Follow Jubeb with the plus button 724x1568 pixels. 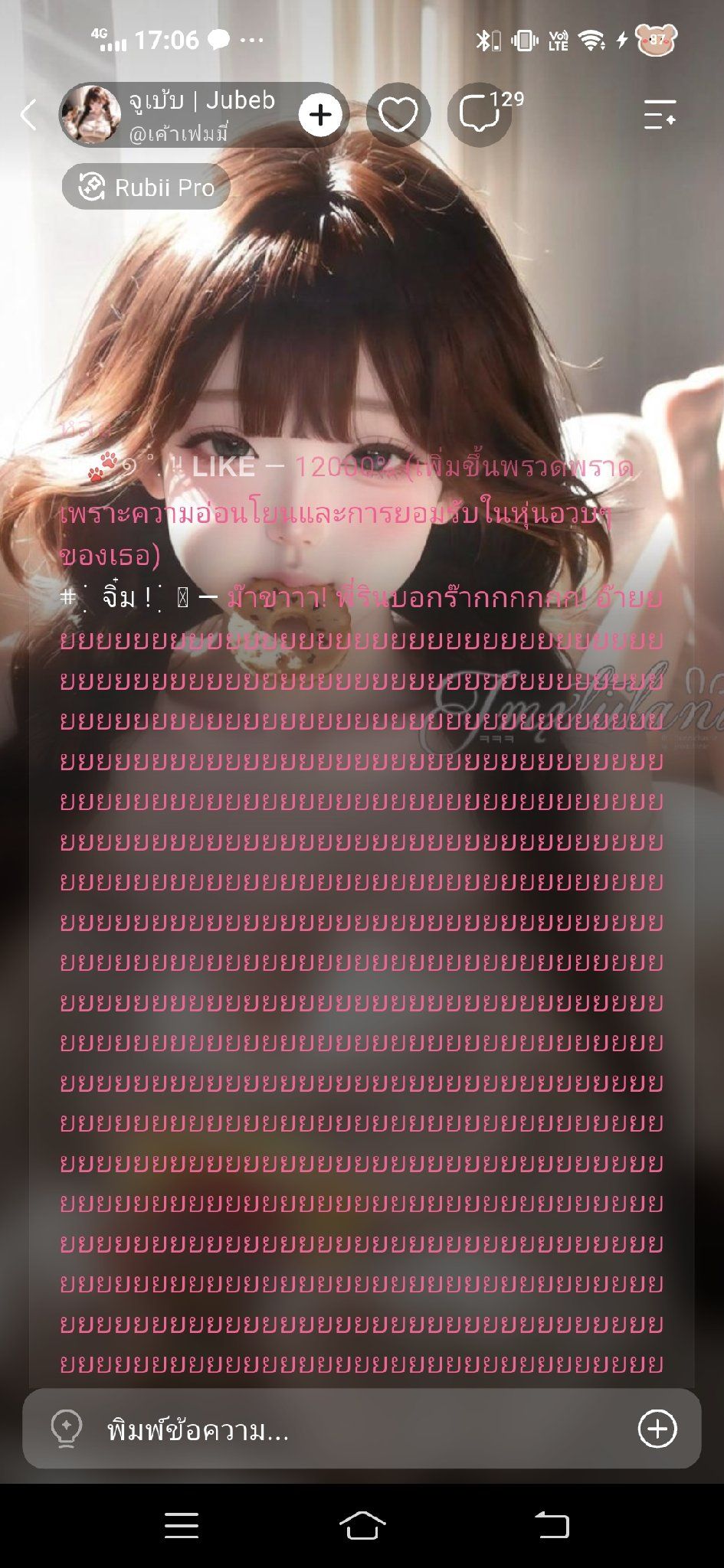pos(320,115)
